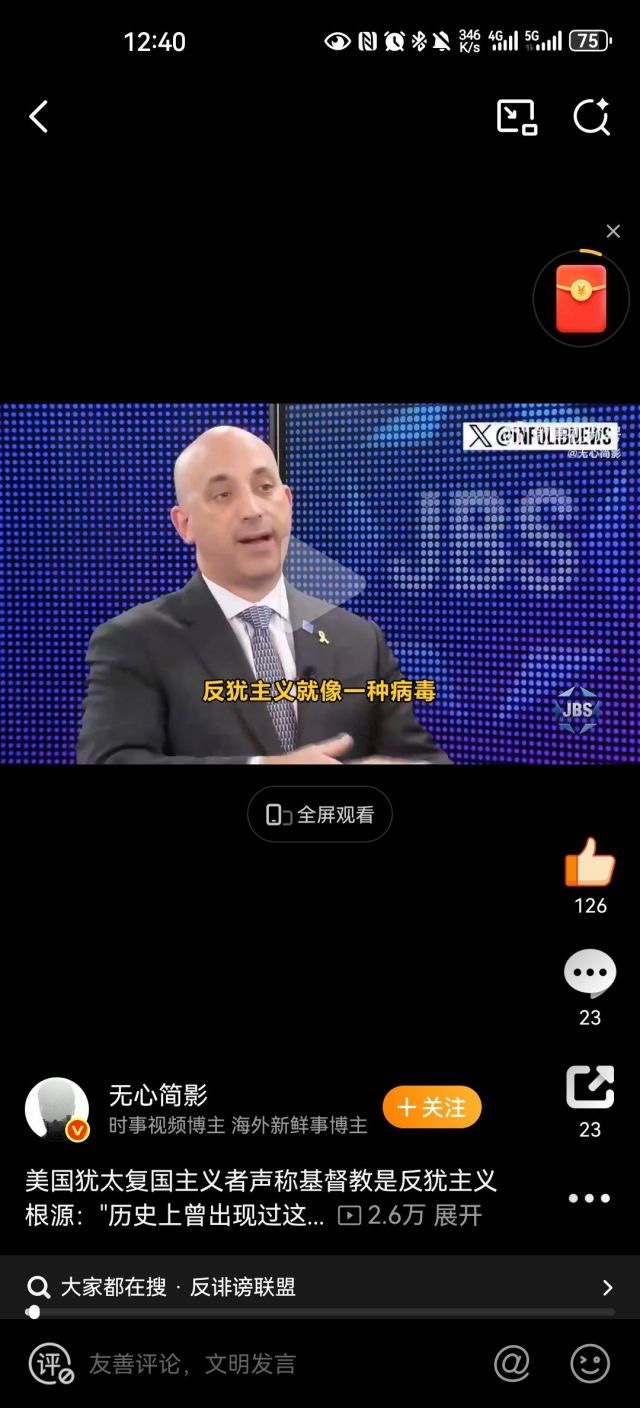The height and width of the screenshot is (1408, 640).
Task: Tap 全屏观看 to watch fullscreen
Action: coord(320,815)
